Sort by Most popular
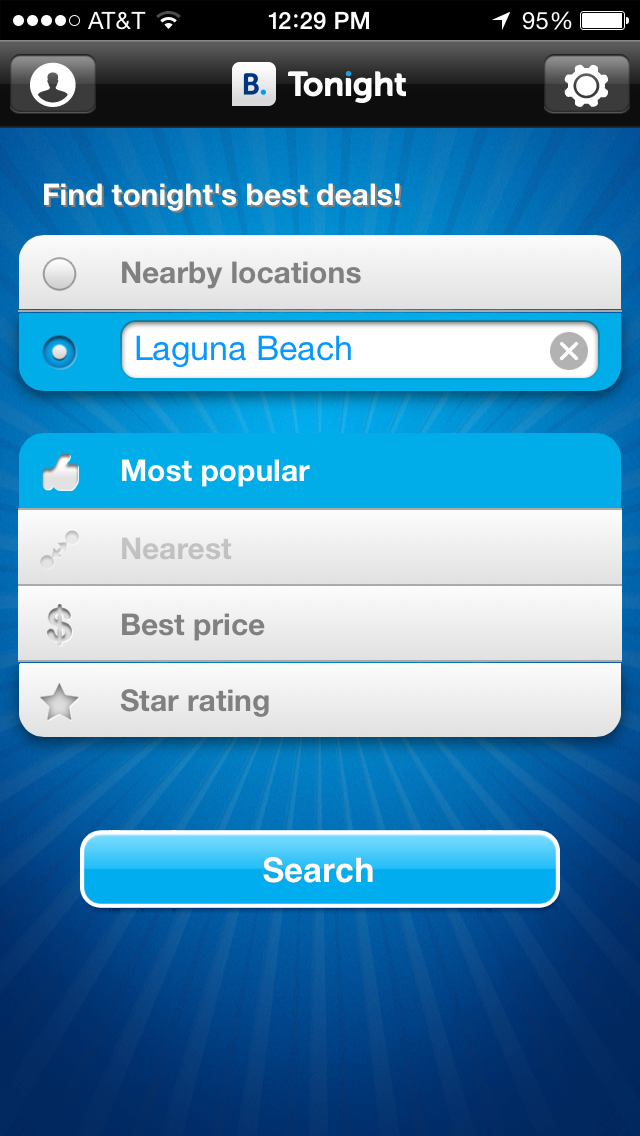640x1136 pixels. pyautogui.click(x=320, y=472)
